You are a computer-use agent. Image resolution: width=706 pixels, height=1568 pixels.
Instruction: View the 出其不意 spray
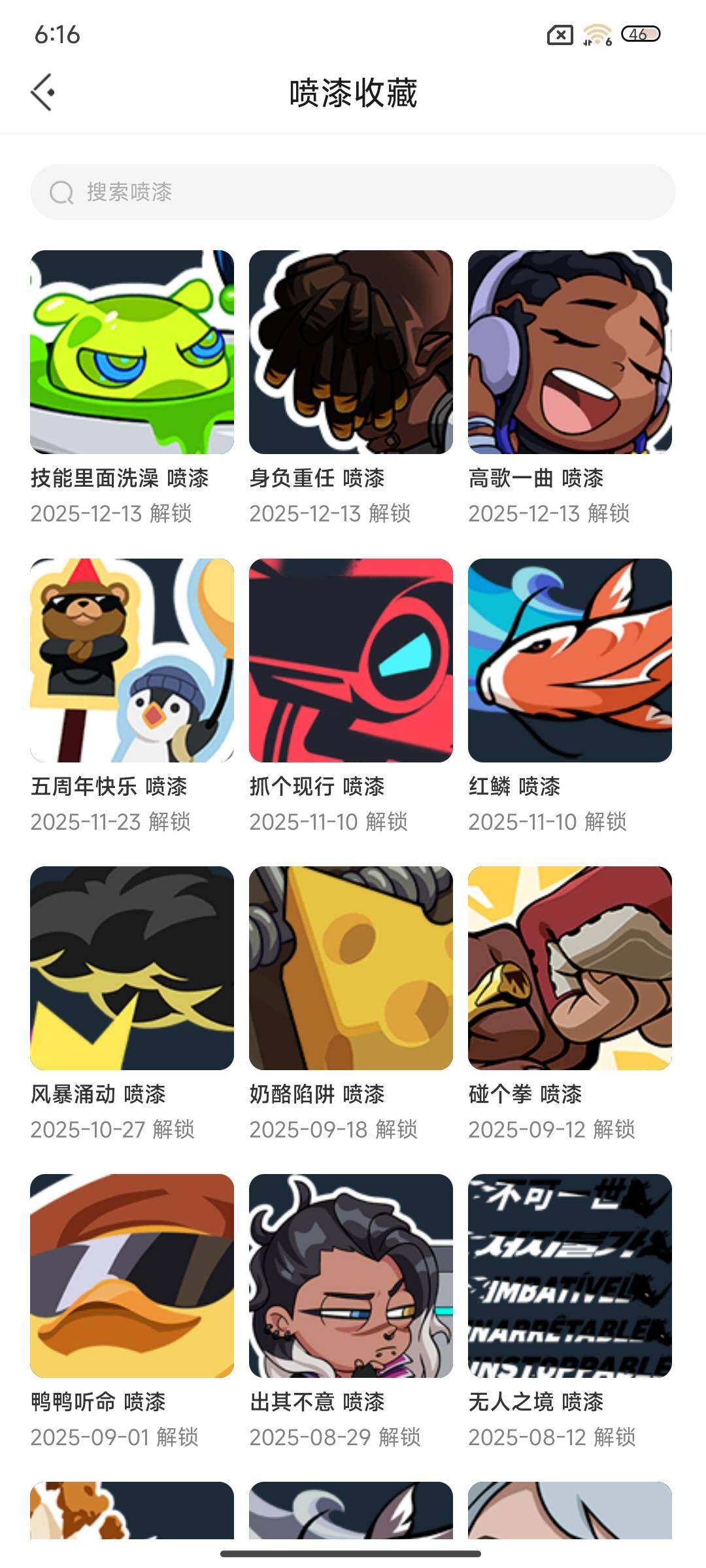click(x=351, y=1275)
